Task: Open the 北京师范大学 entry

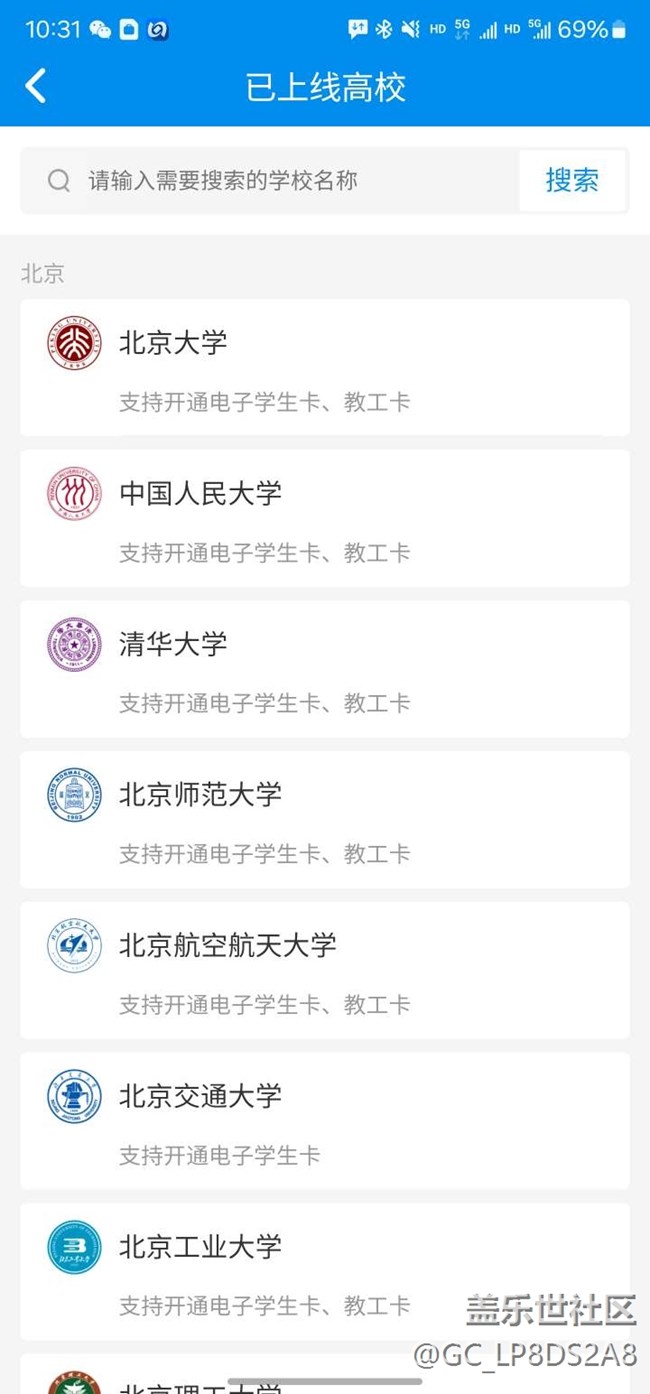Action: pyautogui.click(x=324, y=819)
